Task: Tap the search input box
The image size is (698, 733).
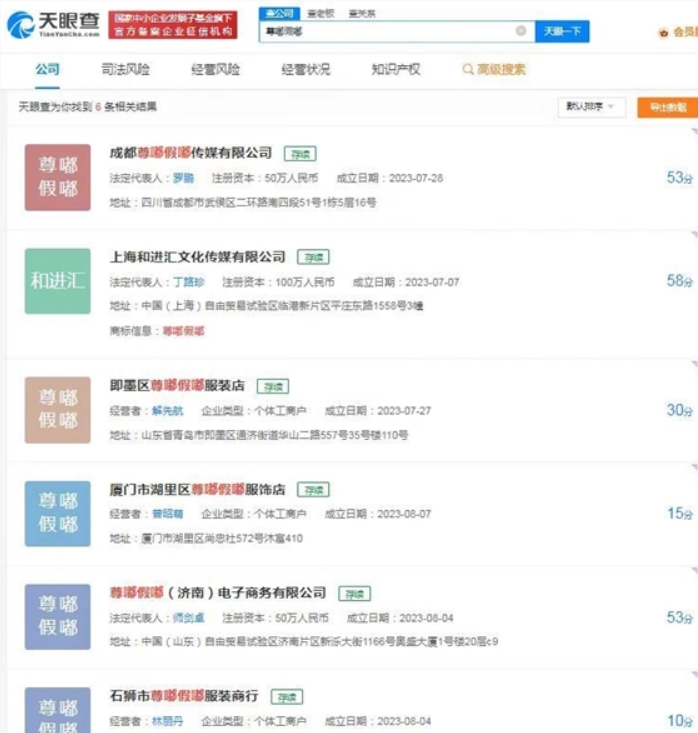Action: point(390,31)
